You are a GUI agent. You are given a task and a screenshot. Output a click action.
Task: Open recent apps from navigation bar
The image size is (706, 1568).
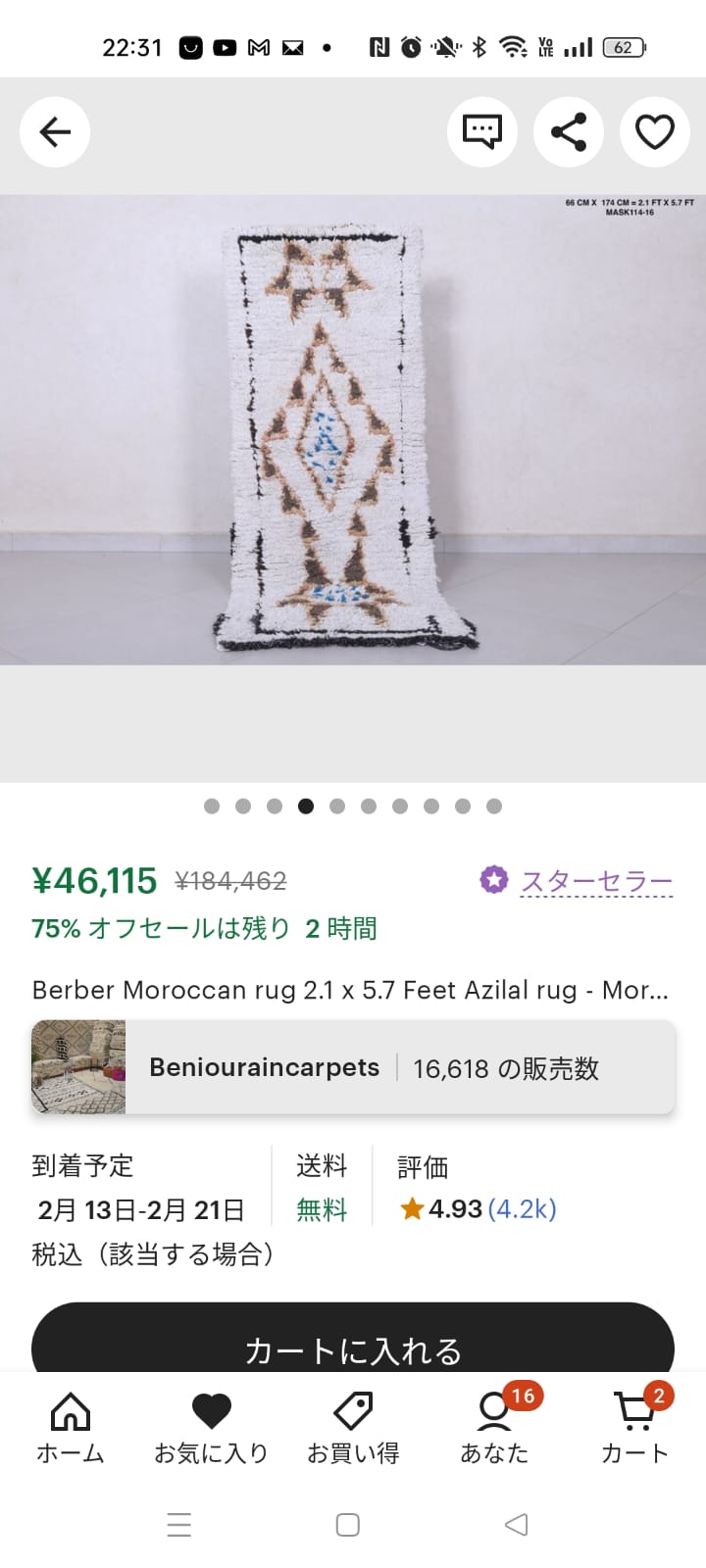click(179, 1525)
